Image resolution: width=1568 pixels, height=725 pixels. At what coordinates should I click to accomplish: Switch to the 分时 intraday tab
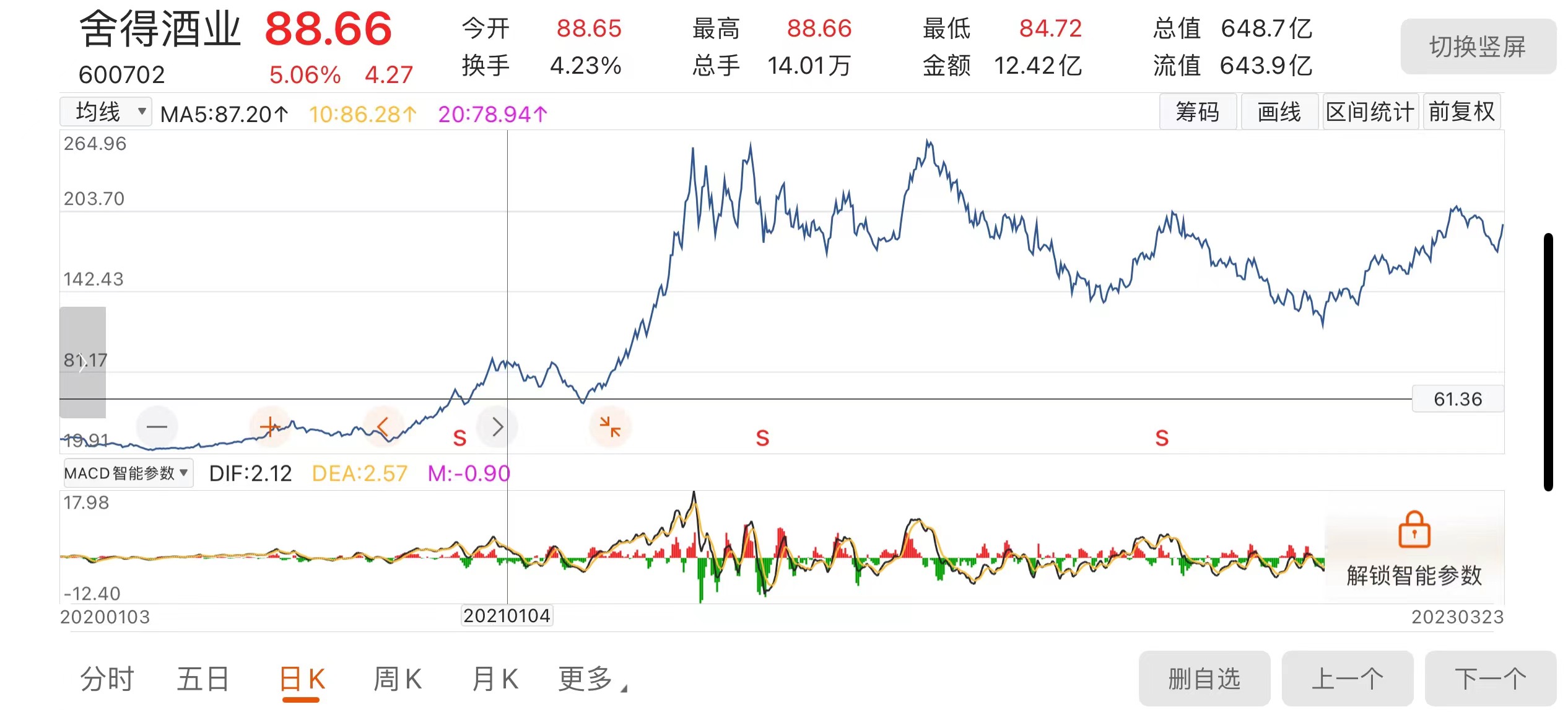pyautogui.click(x=107, y=679)
